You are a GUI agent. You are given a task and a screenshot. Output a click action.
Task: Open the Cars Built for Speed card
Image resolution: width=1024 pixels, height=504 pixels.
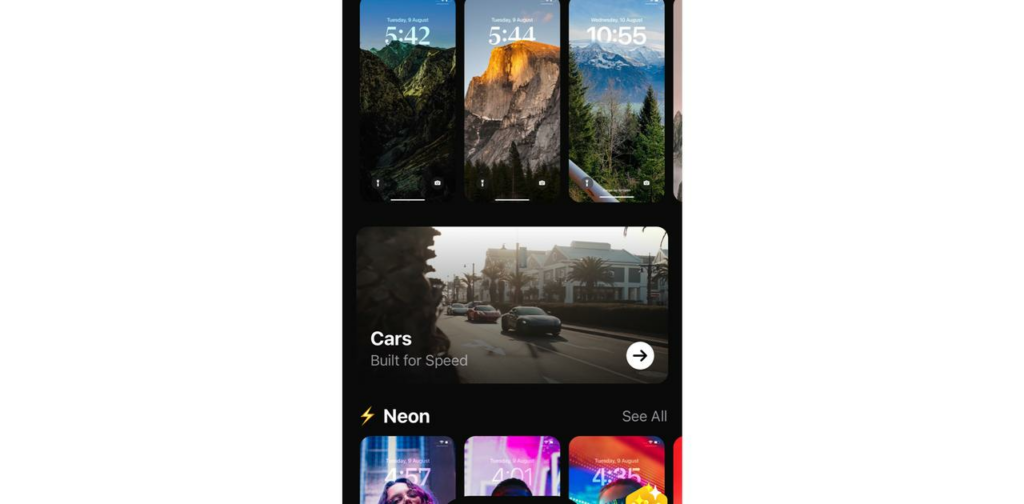point(511,305)
